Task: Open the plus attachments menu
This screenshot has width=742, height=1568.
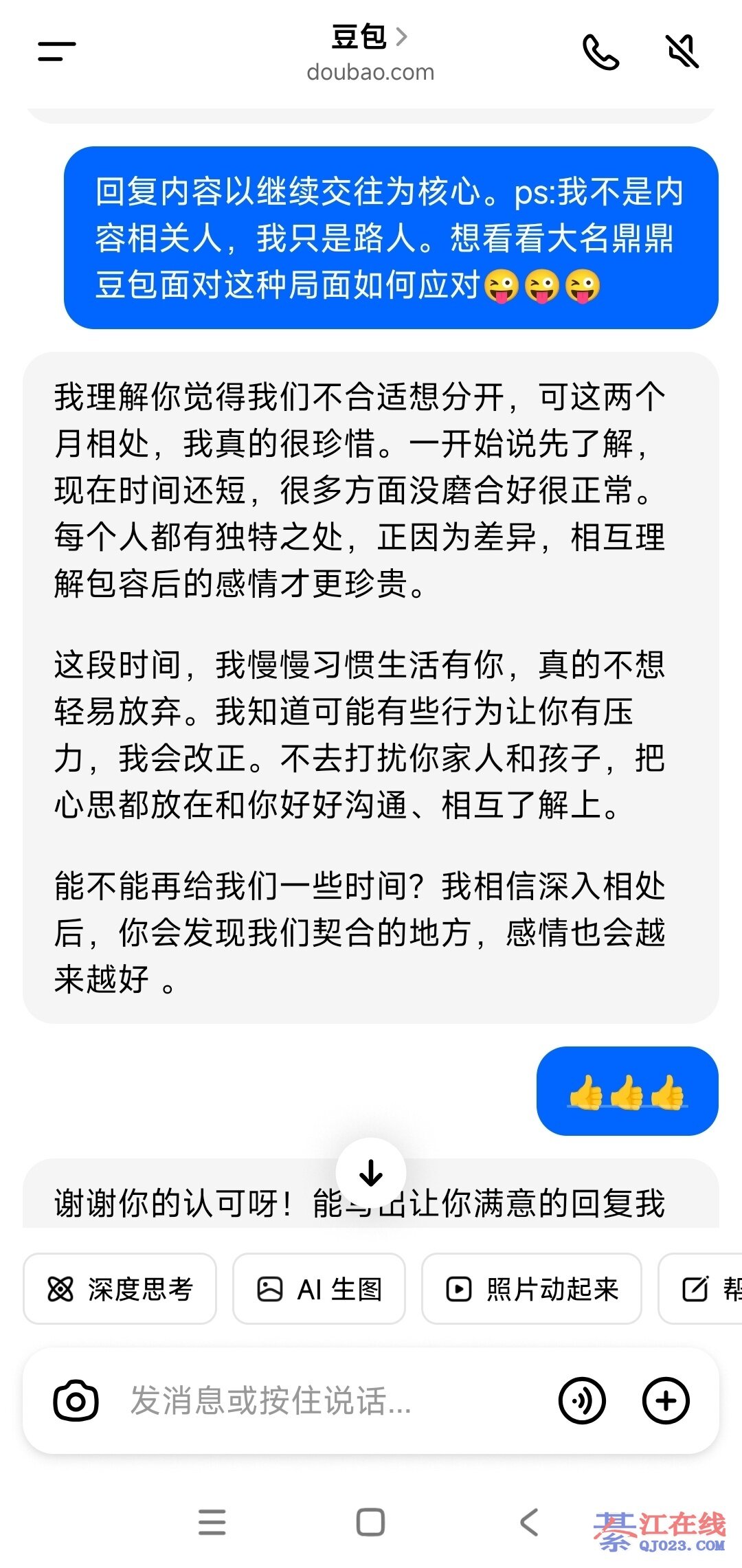Action: (665, 1400)
